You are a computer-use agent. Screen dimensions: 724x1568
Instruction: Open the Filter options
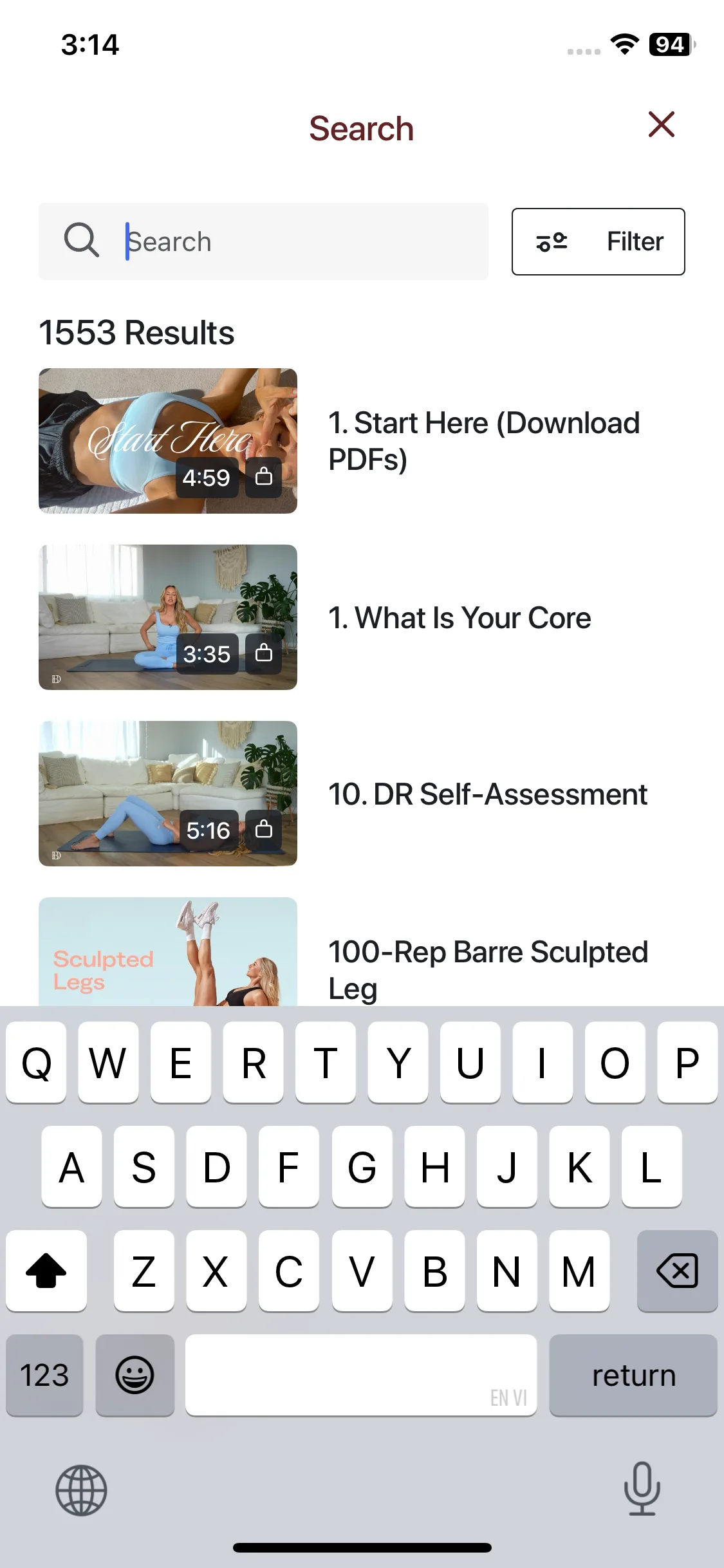click(x=598, y=241)
